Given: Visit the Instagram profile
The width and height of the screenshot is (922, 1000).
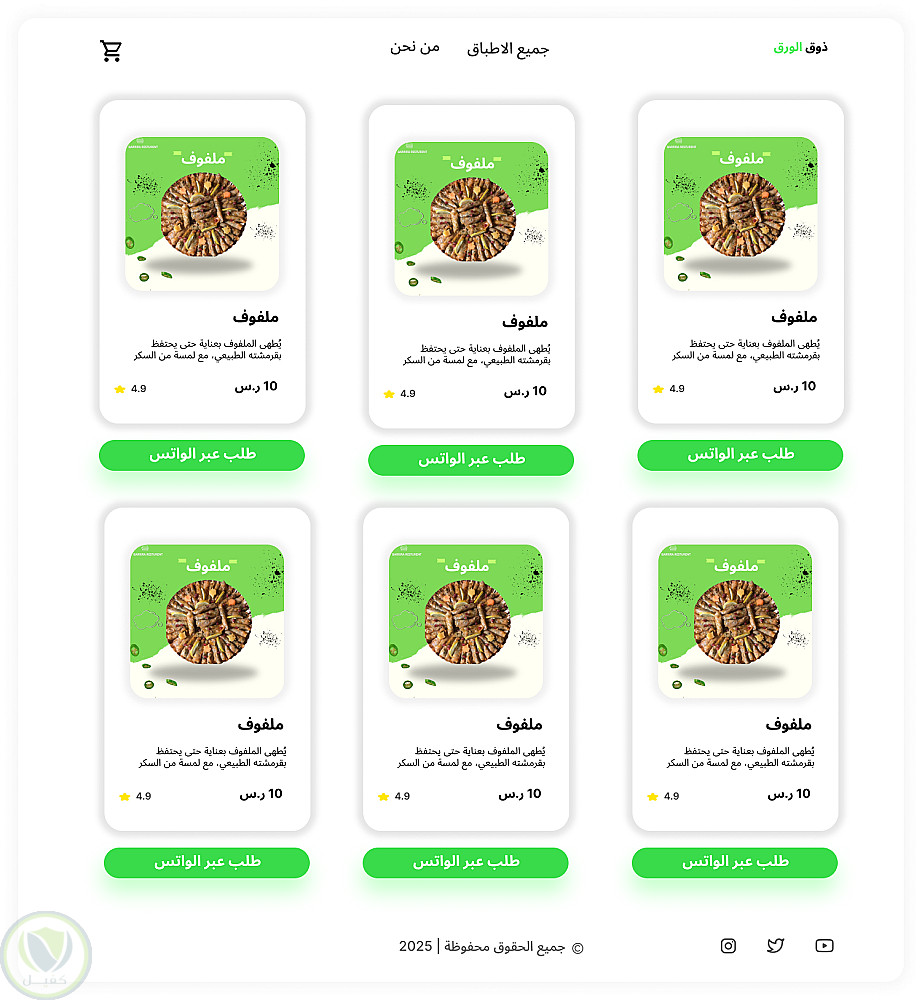Looking at the screenshot, I should pos(728,946).
